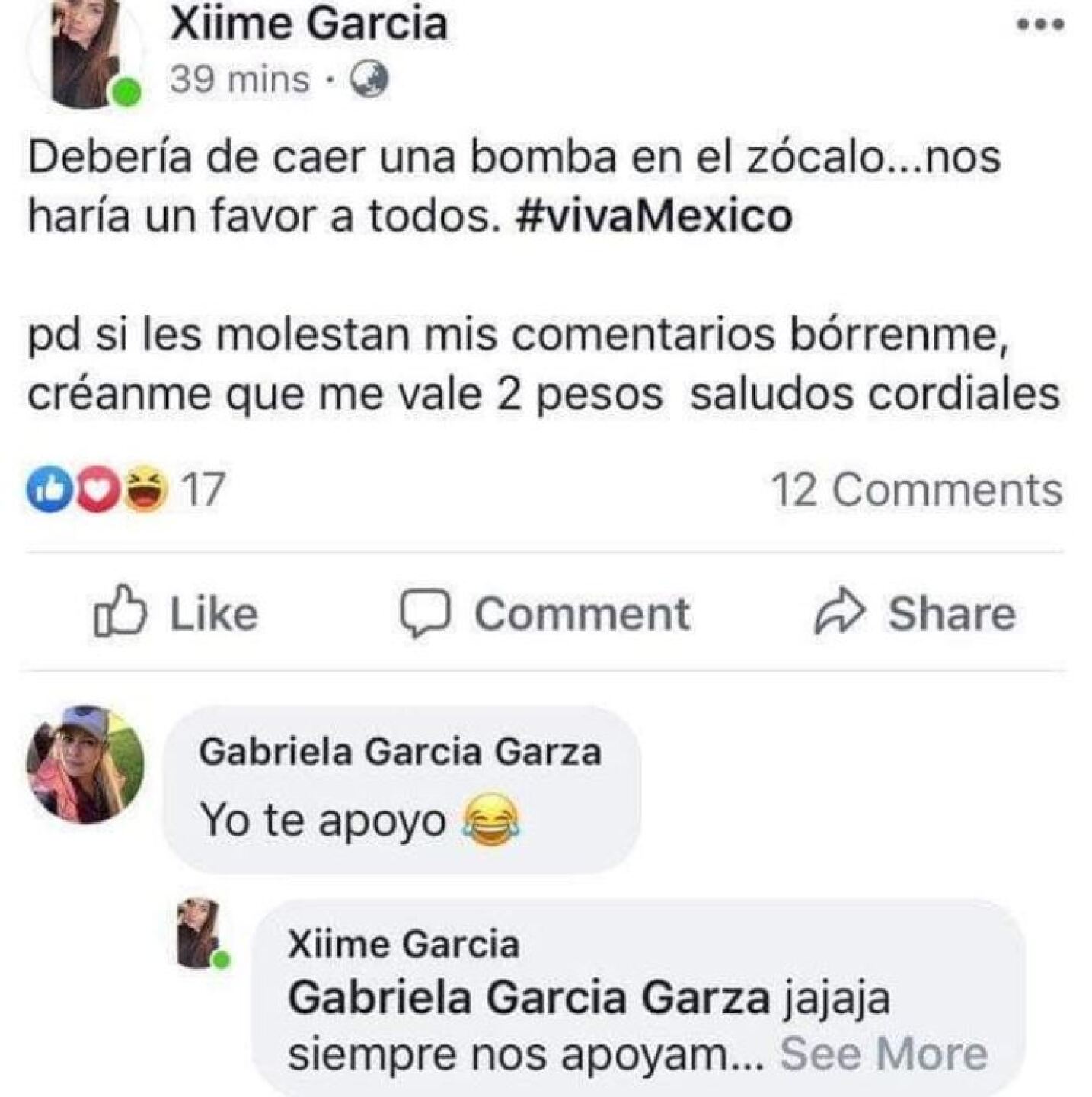Viewport: 1092px width, 1097px height.
Task: Open the tagged Gabriela Garcia Garza mention in the reply
Action: point(528,998)
